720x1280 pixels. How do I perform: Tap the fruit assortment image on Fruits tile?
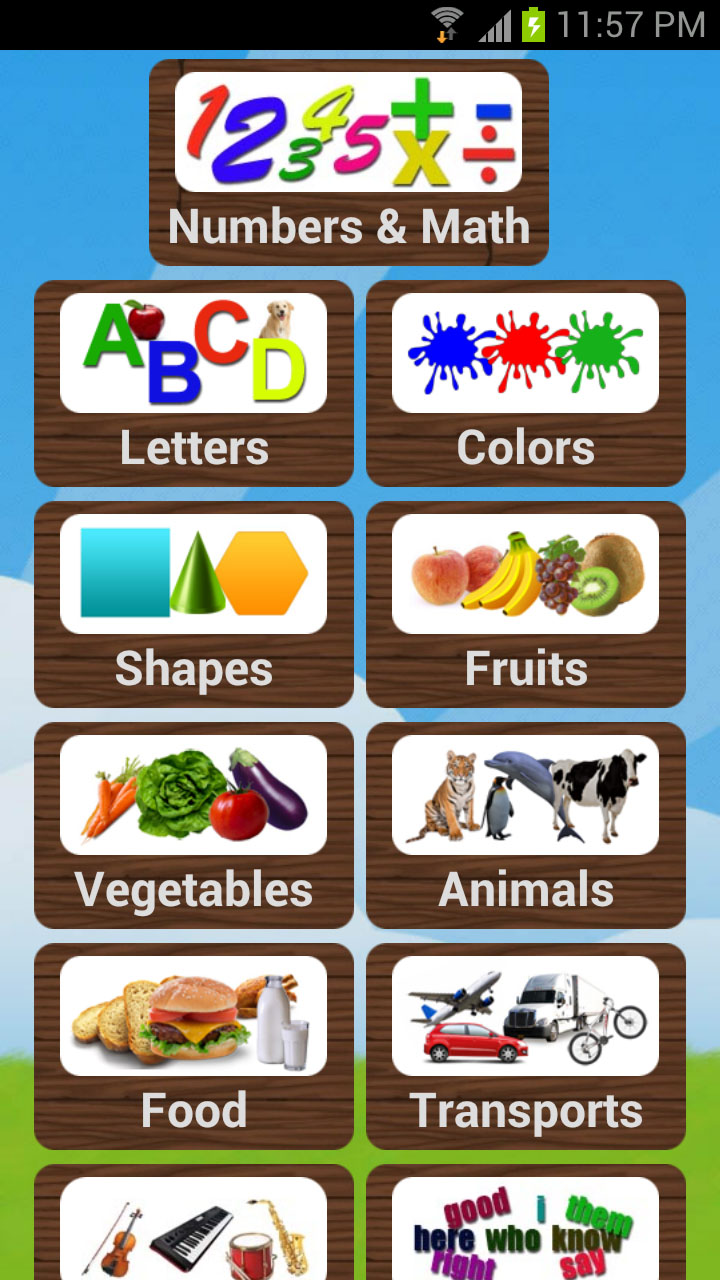(x=525, y=573)
